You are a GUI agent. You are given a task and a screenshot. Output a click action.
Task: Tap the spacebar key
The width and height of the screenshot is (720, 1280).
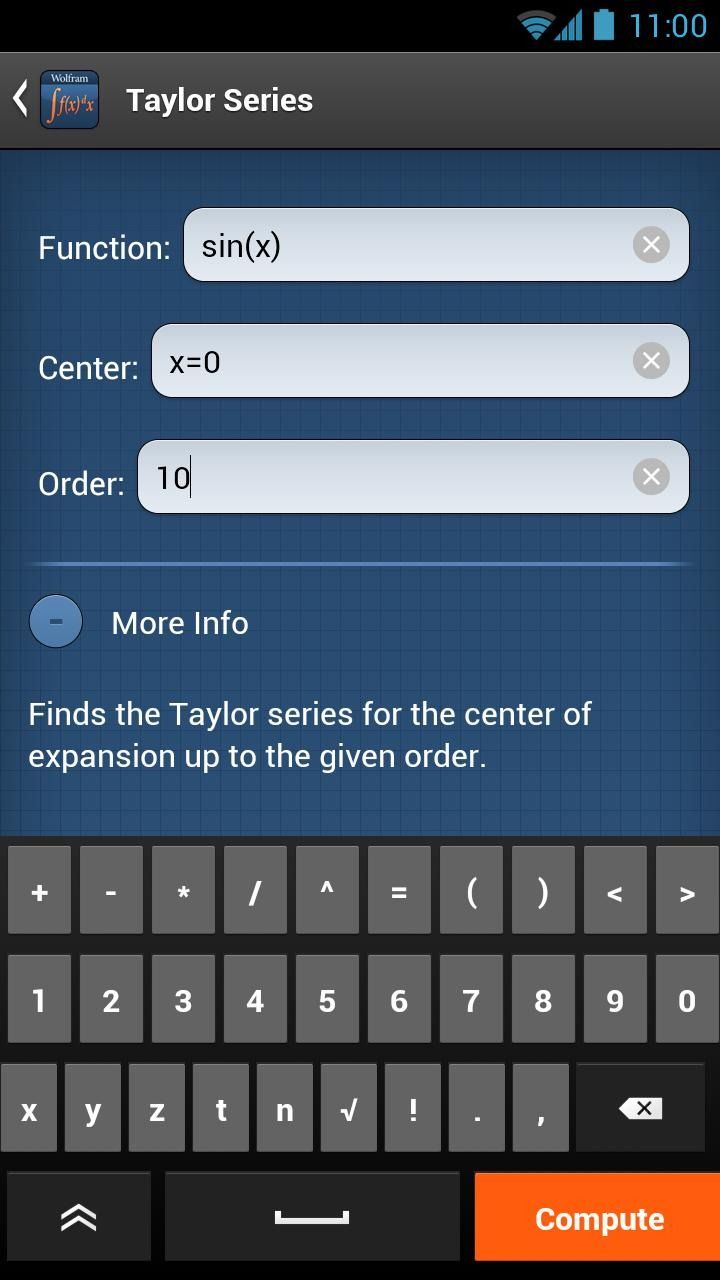click(312, 1216)
